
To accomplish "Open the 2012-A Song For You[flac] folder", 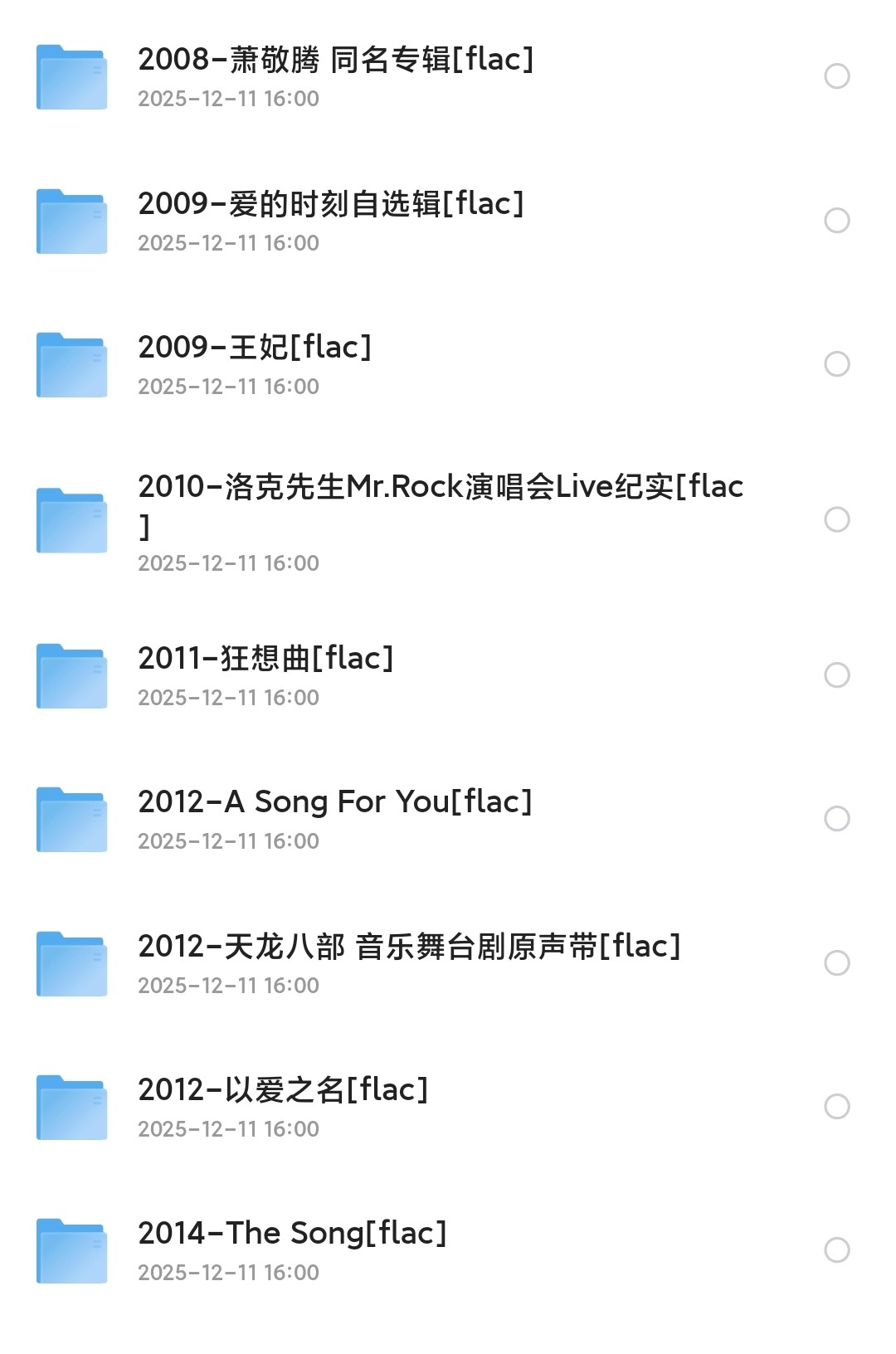I will tap(334, 802).
